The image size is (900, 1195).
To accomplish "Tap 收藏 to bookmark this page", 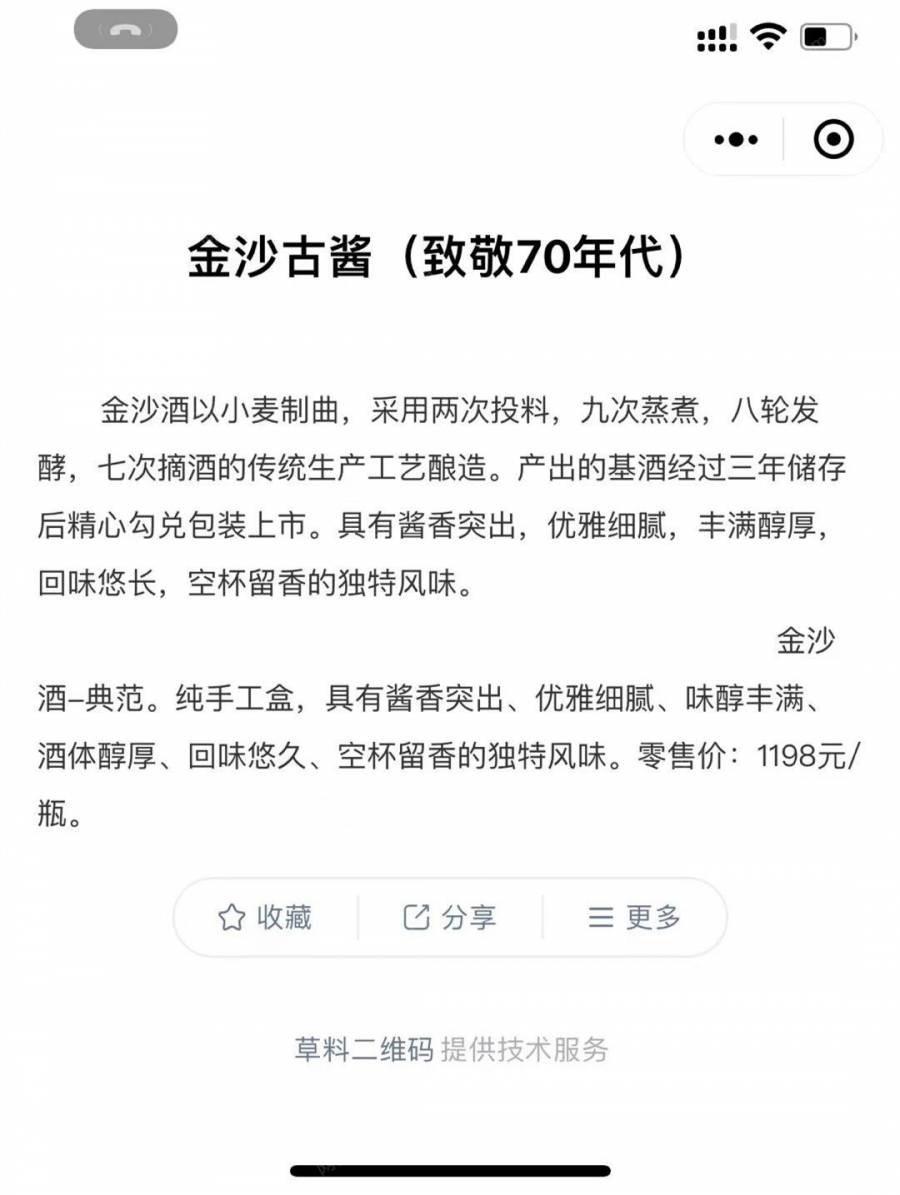I will point(266,917).
